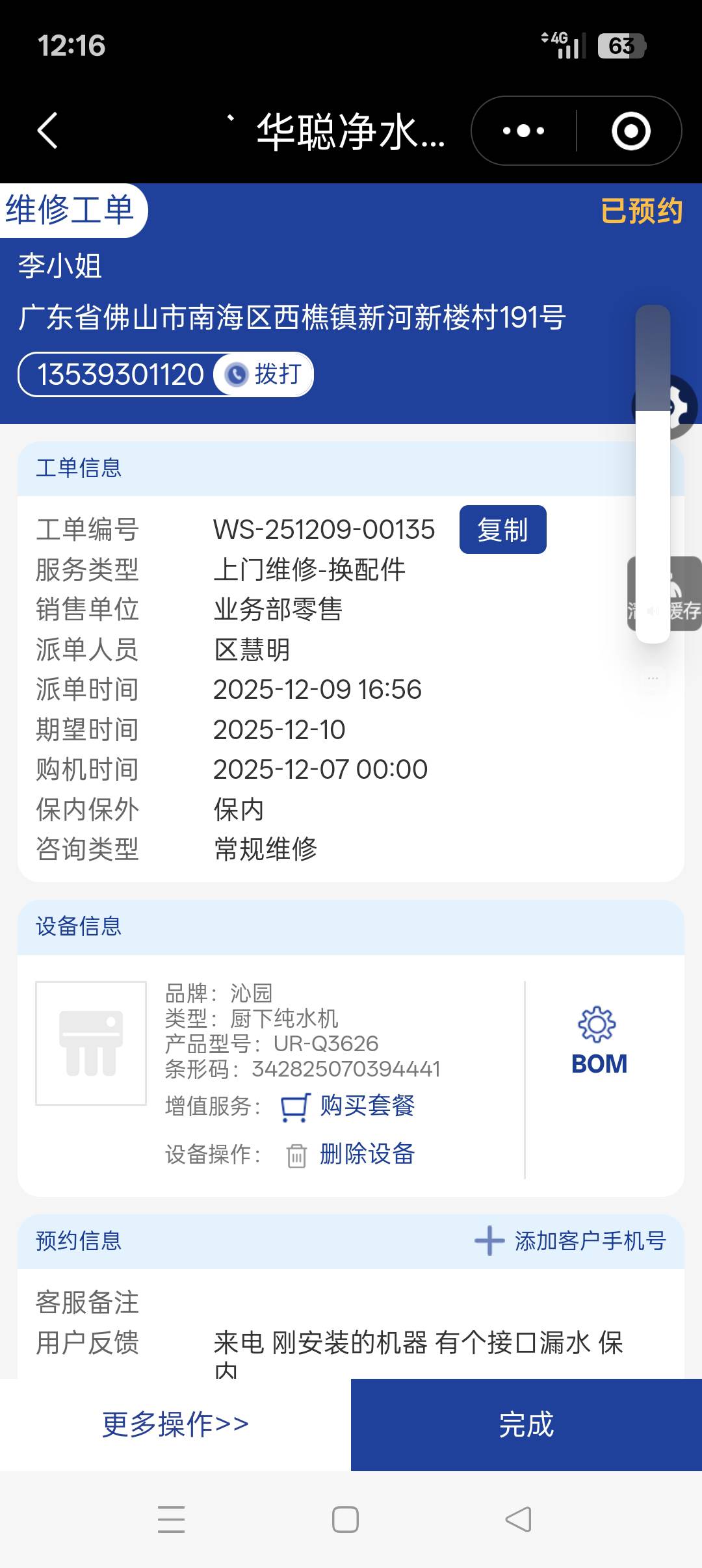The width and height of the screenshot is (702, 1568).
Task: Return with the system back triangle
Action: [x=518, y=1519]
